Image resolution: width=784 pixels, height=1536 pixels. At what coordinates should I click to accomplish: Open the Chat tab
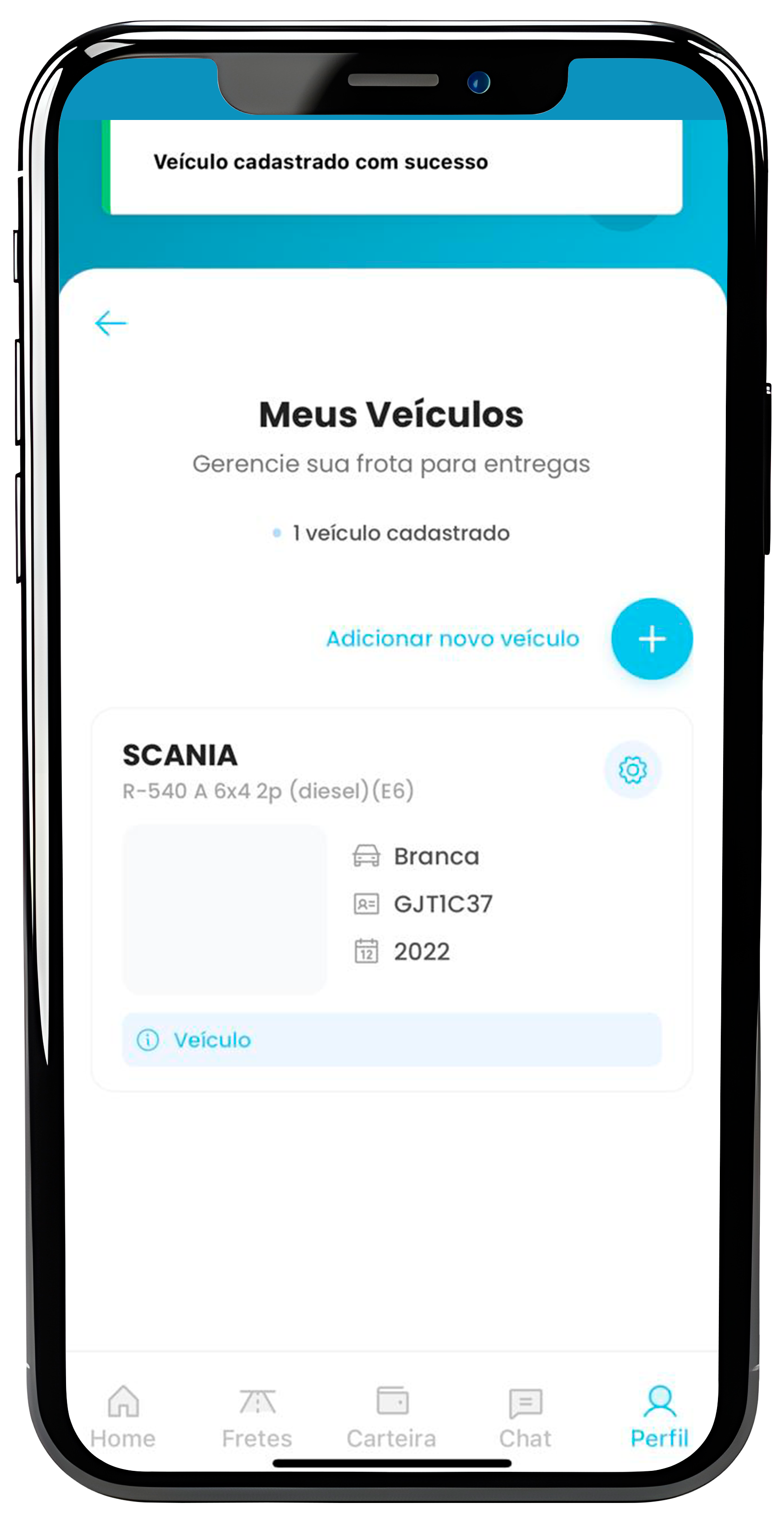[x=525, y=1418]
